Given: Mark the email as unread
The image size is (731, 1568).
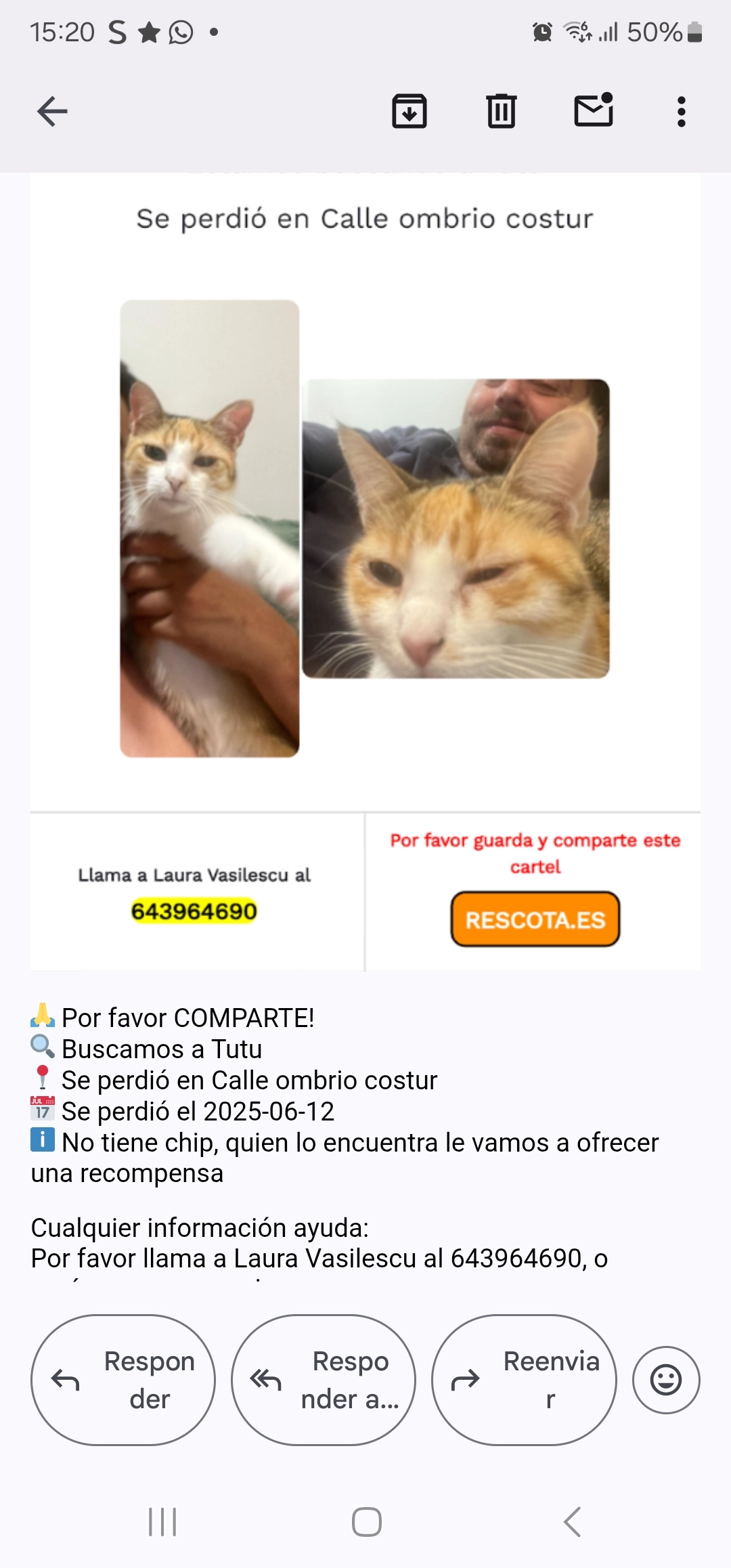Looking at the screenshot, I should pyautogui.click(x=592, y=112).
